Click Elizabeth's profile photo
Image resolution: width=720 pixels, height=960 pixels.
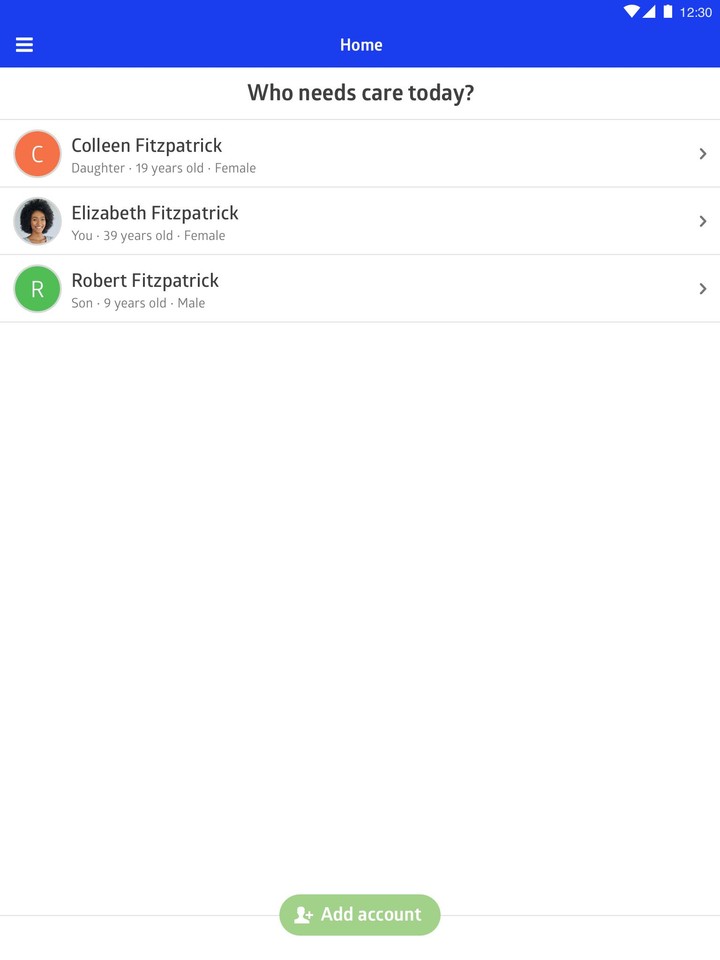click(37, 221)
